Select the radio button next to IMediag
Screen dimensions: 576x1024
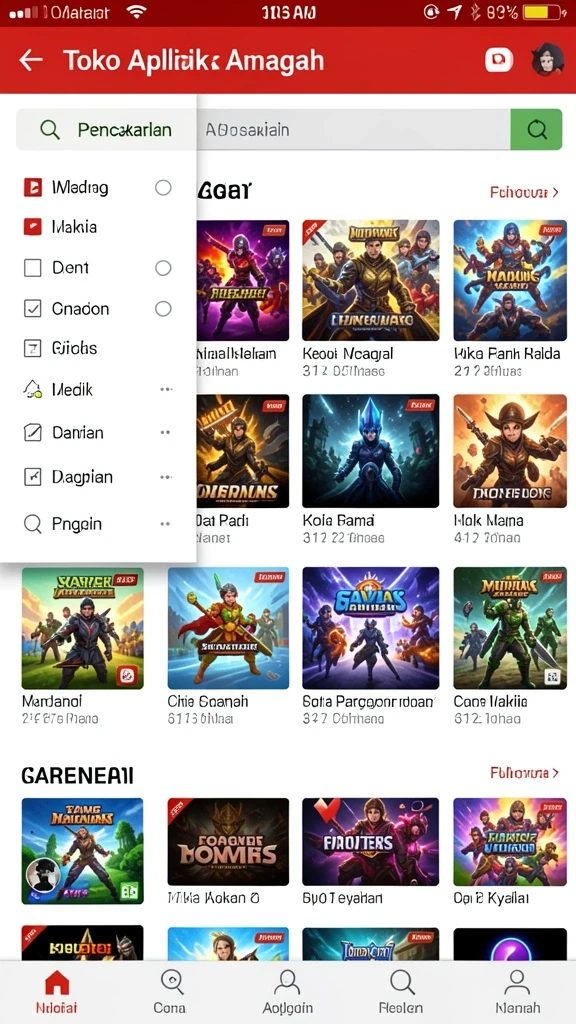tap(163, 188)
